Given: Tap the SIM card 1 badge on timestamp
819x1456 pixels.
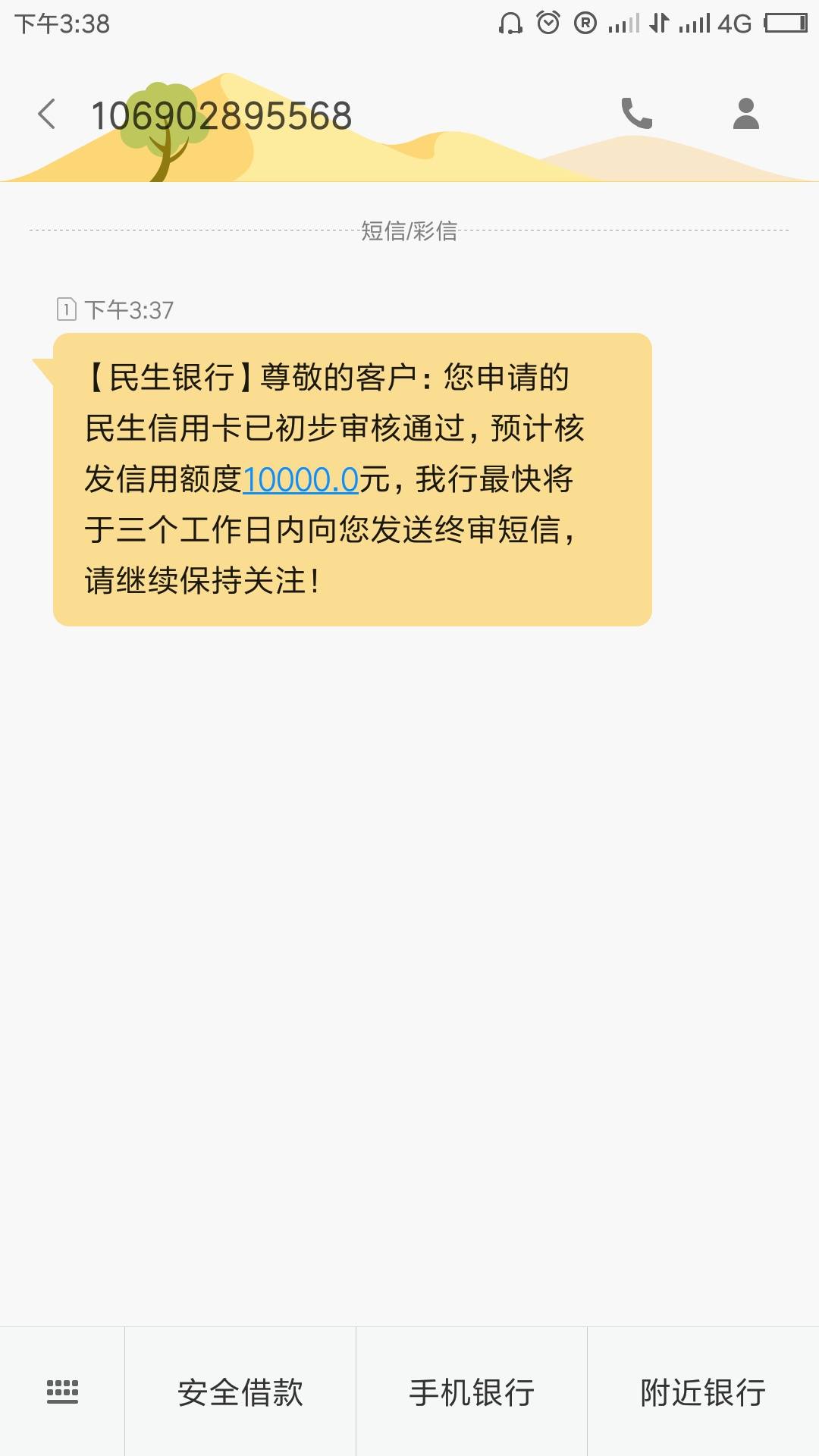Looking at the screenshot, I should pyautogui.click(x=66, y=308).
